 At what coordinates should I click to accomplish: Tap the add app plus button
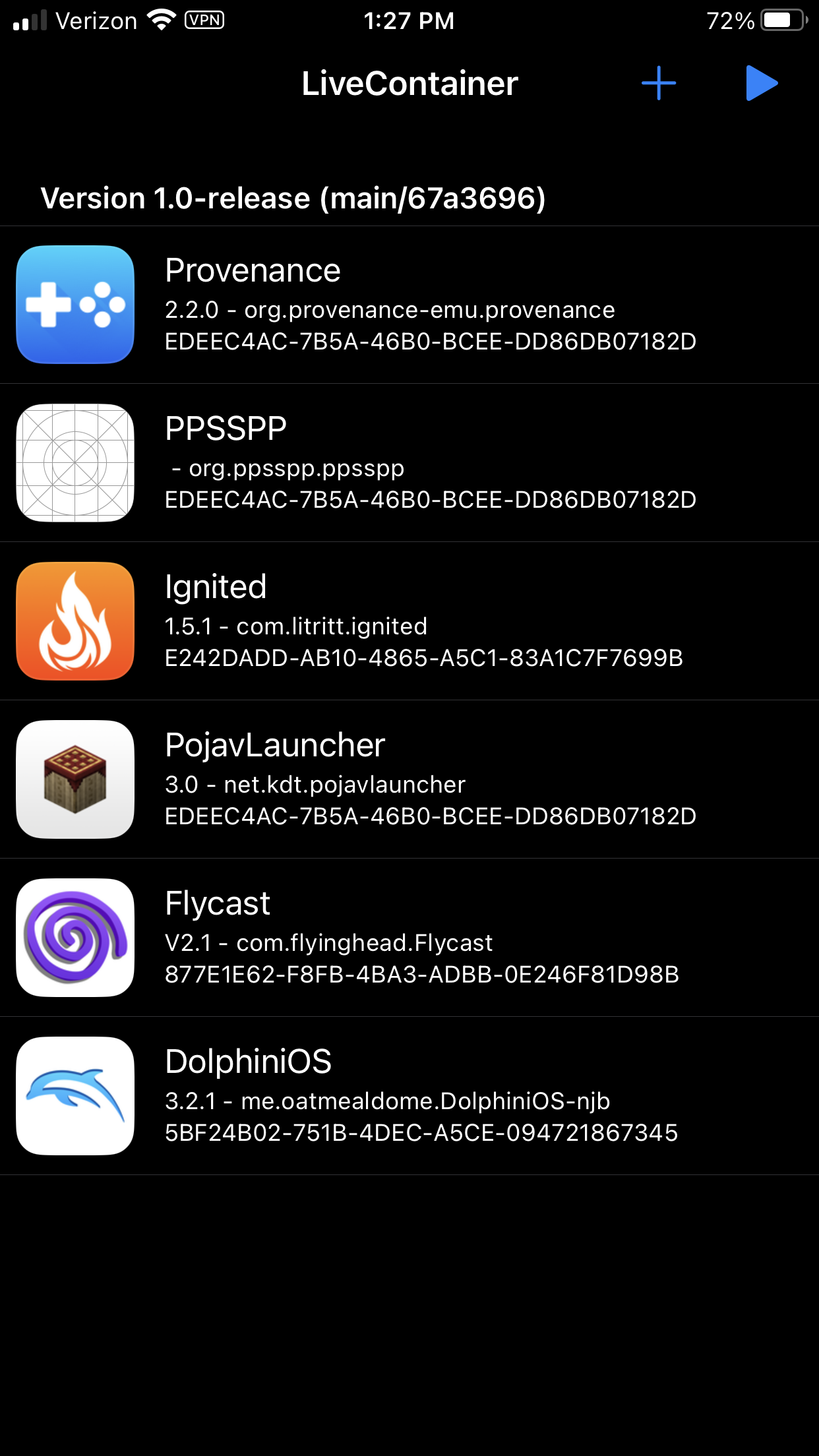659,83
